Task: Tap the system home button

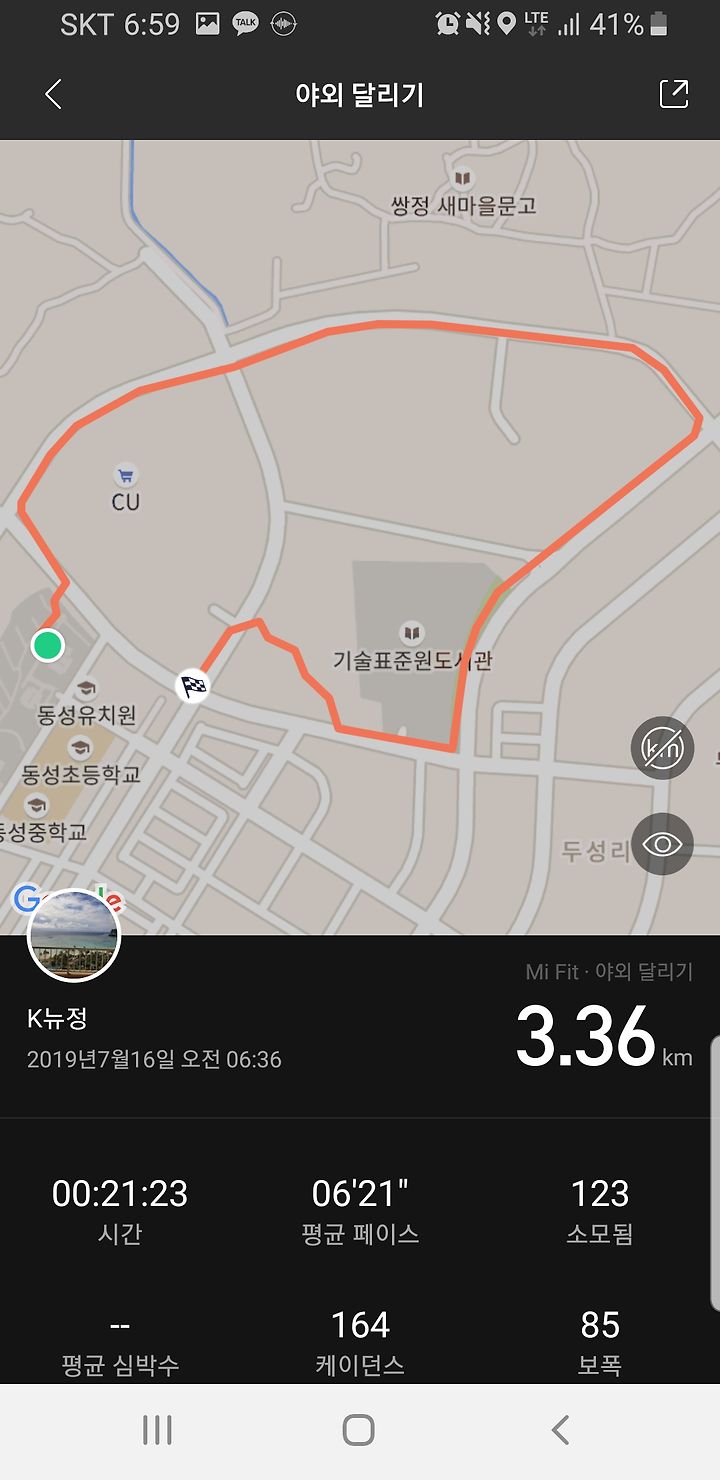Action: [358, 1430]
